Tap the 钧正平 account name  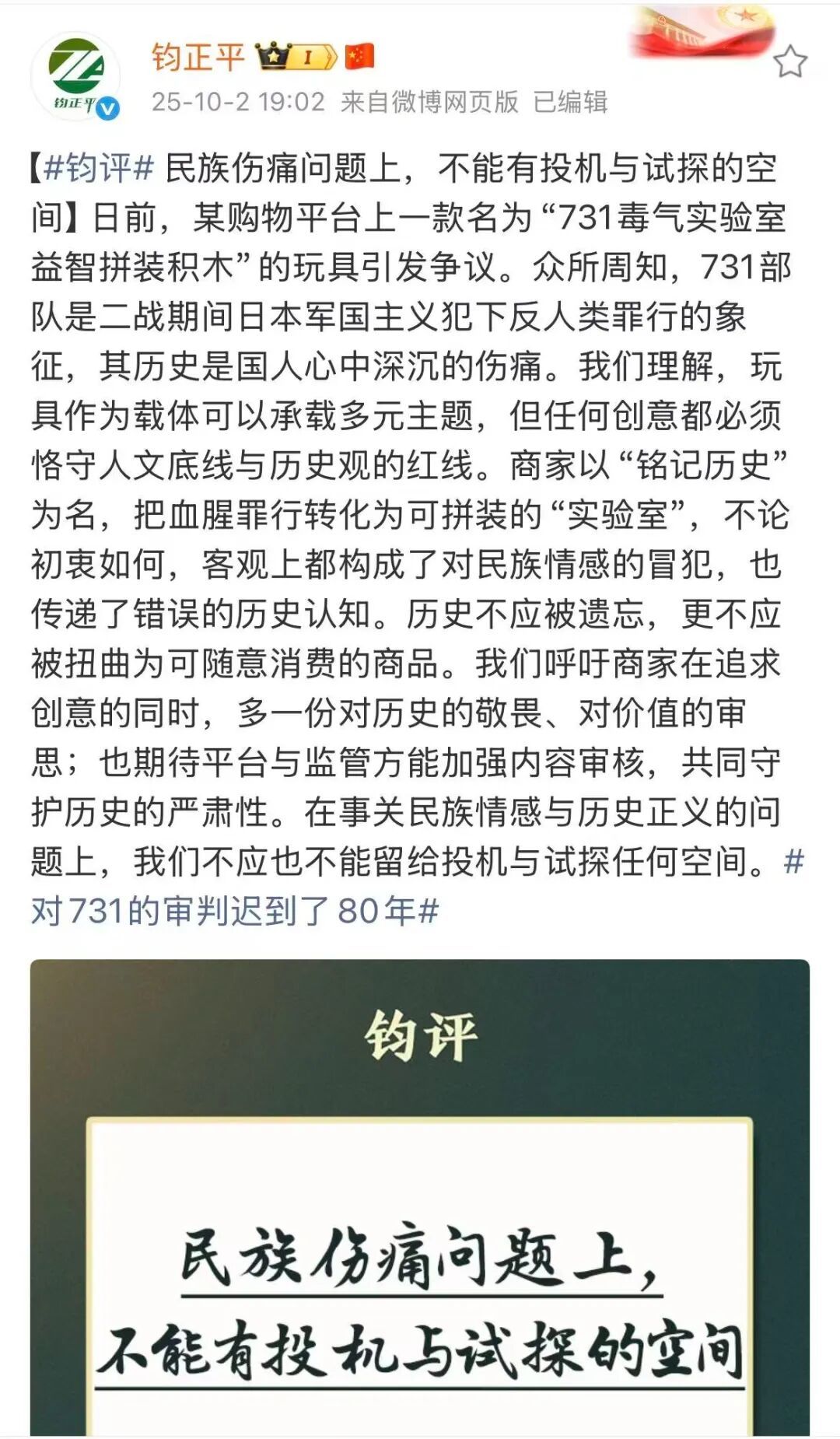coord(198,57)
